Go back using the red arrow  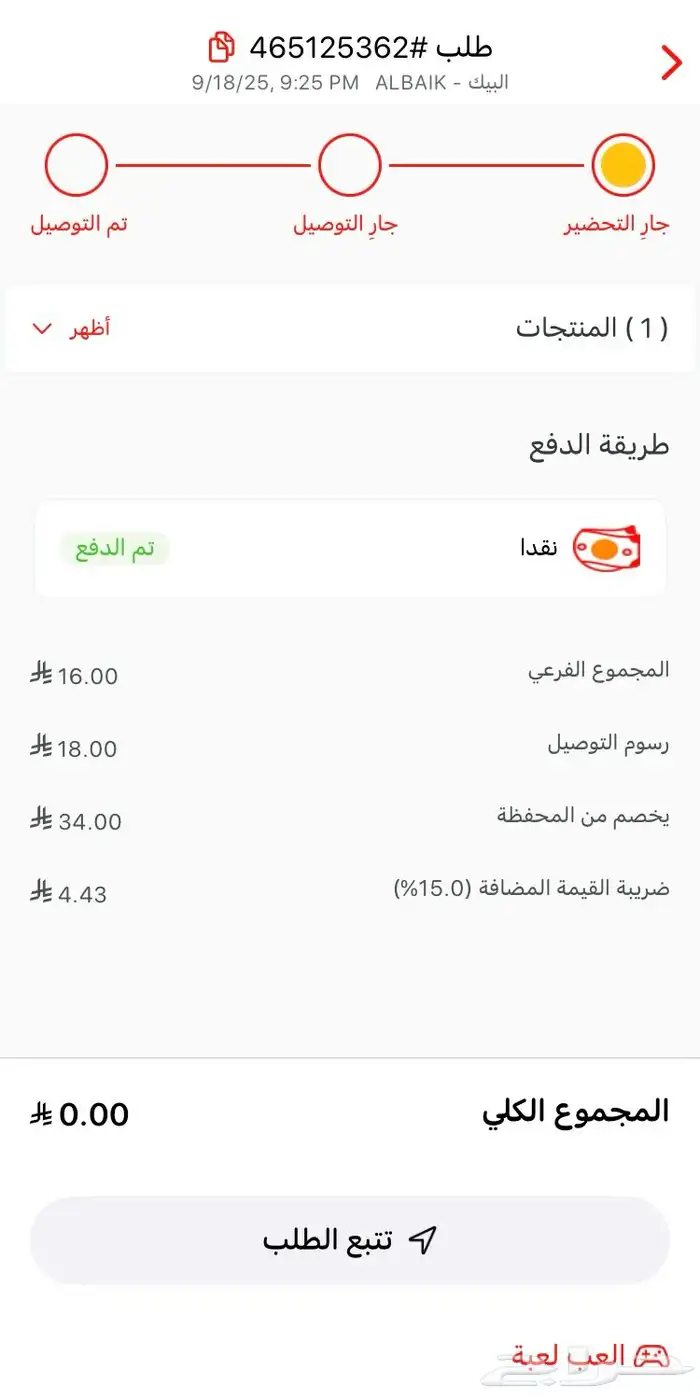pos(671,62)
